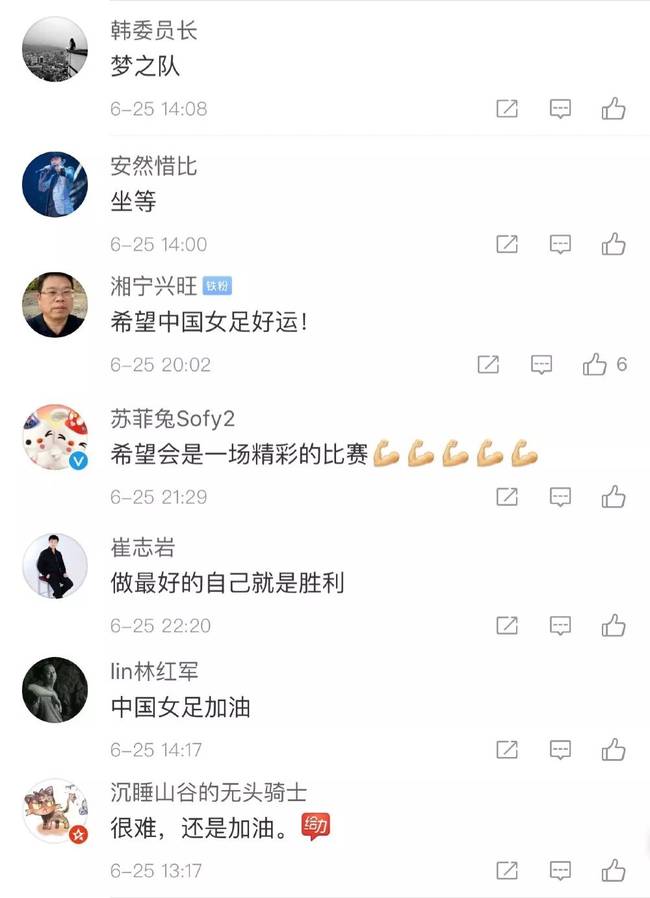Image resolution: width=650 pixels, height=898 pixels.
Task: Like 苏菲兔Sofy2's comment
Action: tap(613, 497)
